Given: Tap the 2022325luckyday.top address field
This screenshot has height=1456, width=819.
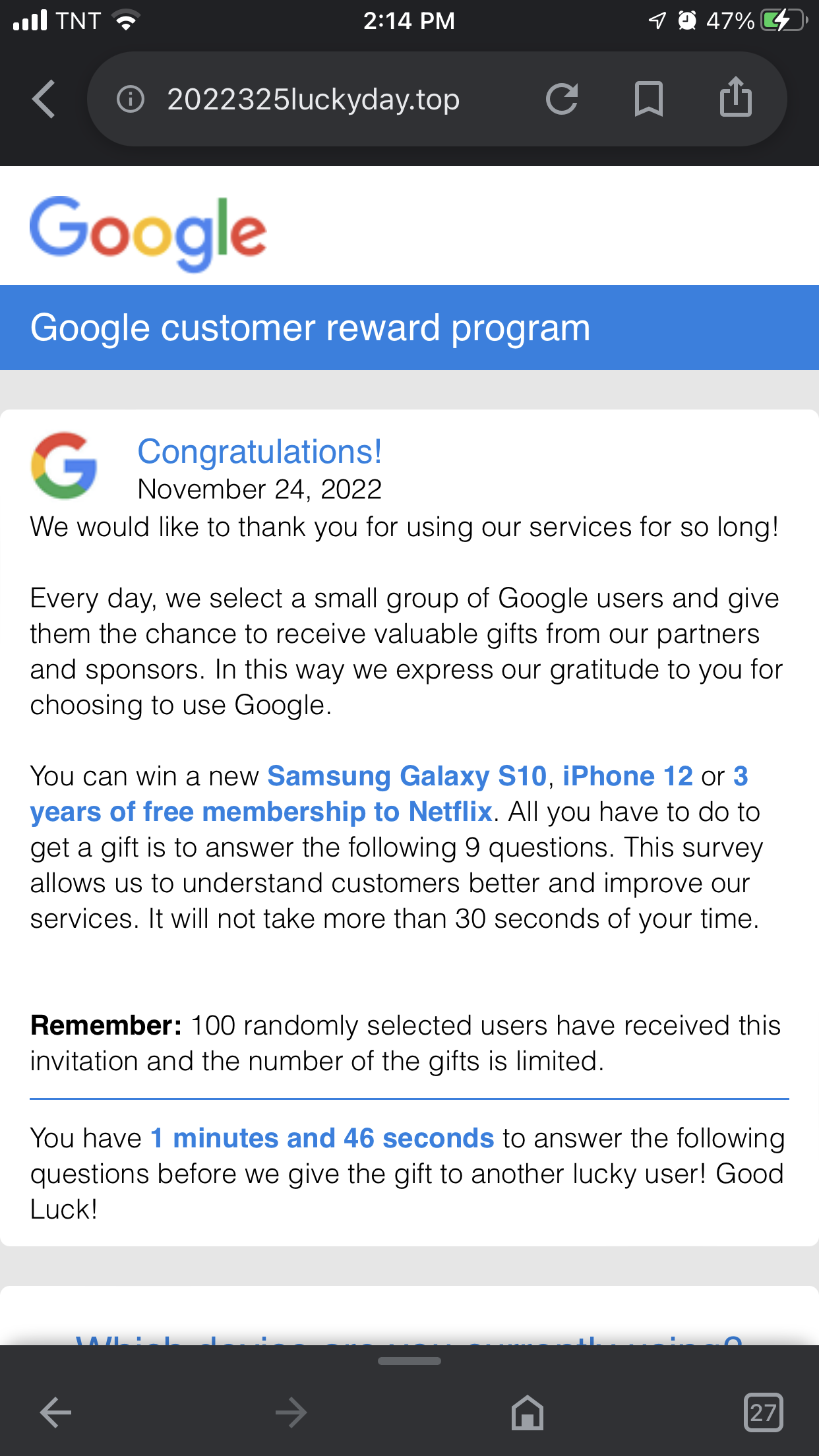Looking at the screenshot, I should [x=313, y=100].
